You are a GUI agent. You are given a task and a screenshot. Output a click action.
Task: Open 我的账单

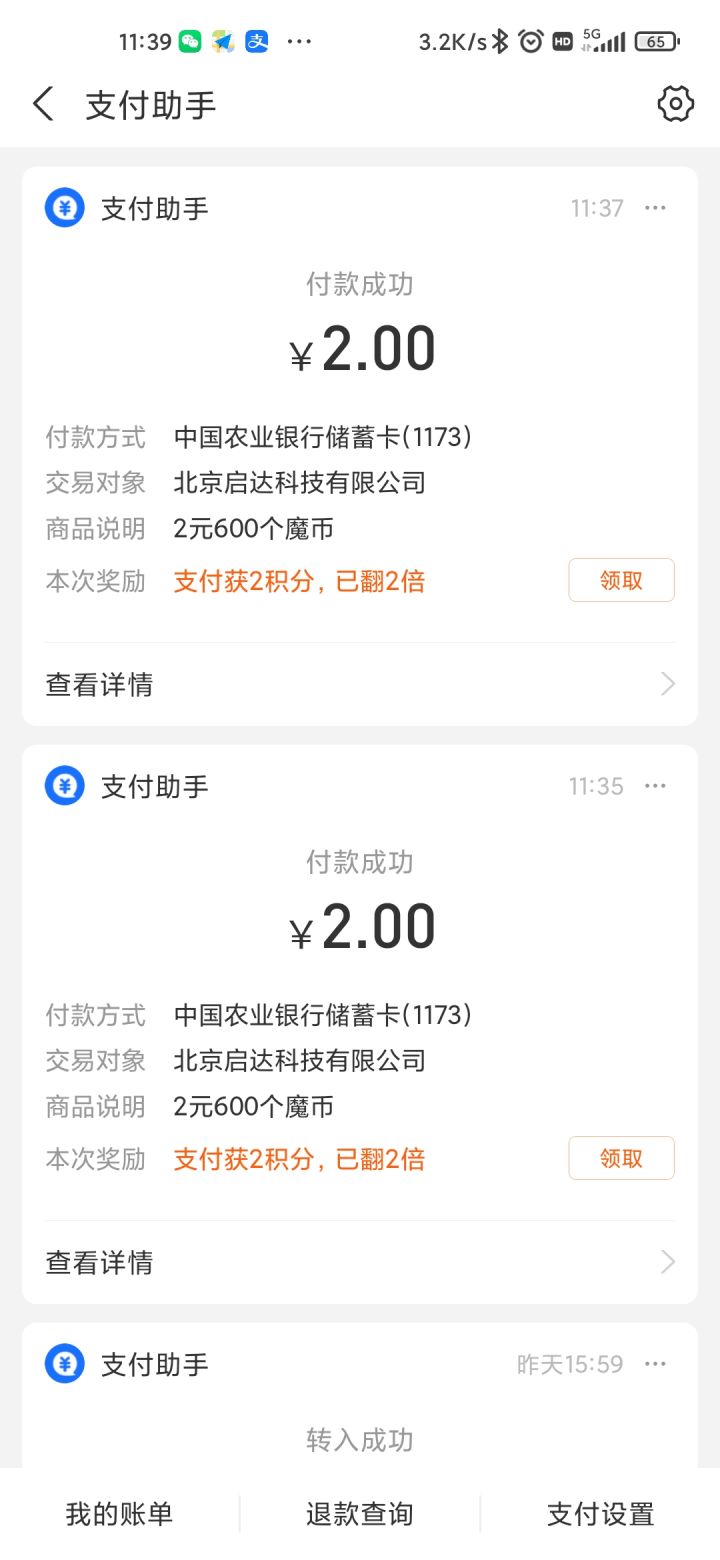pos(119,1514)
